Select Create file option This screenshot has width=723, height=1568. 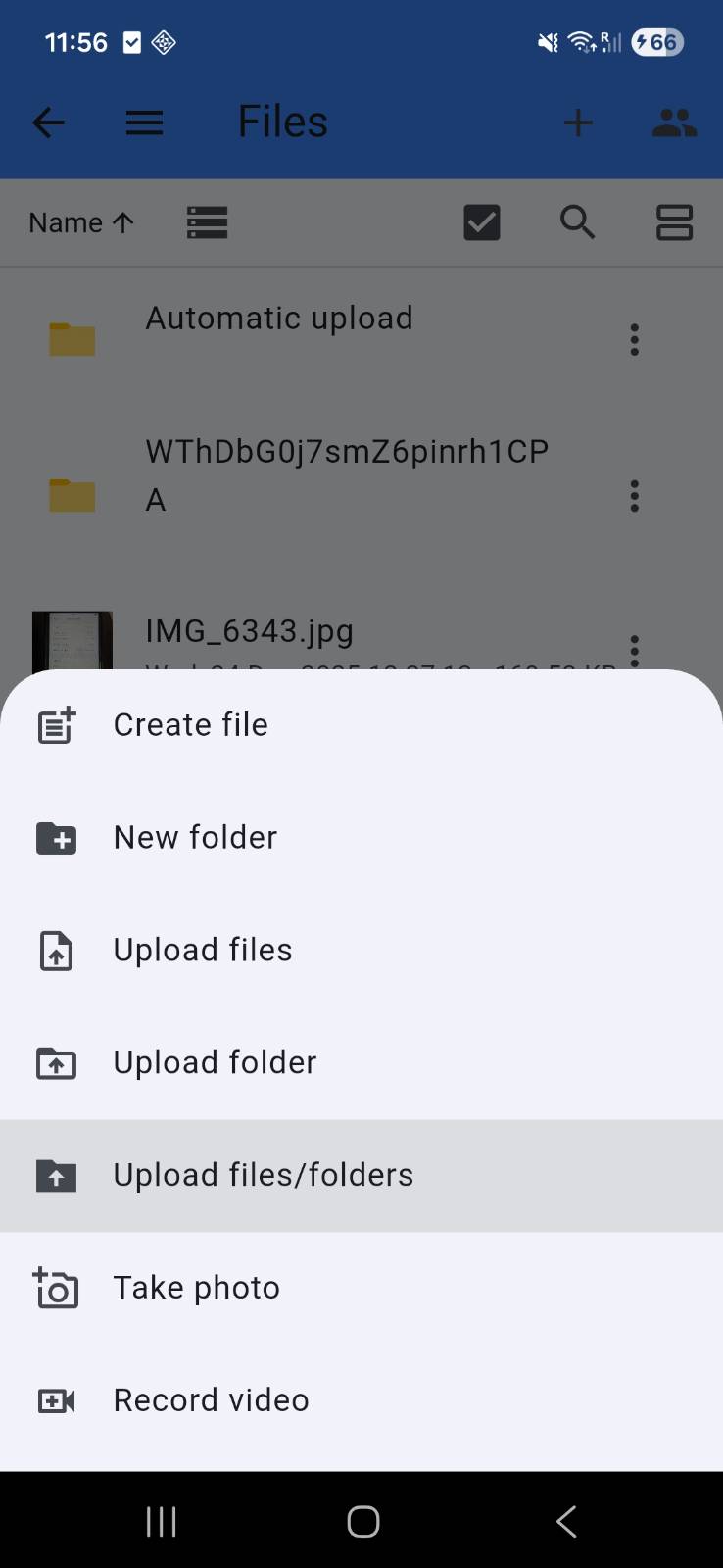(191, 725)
